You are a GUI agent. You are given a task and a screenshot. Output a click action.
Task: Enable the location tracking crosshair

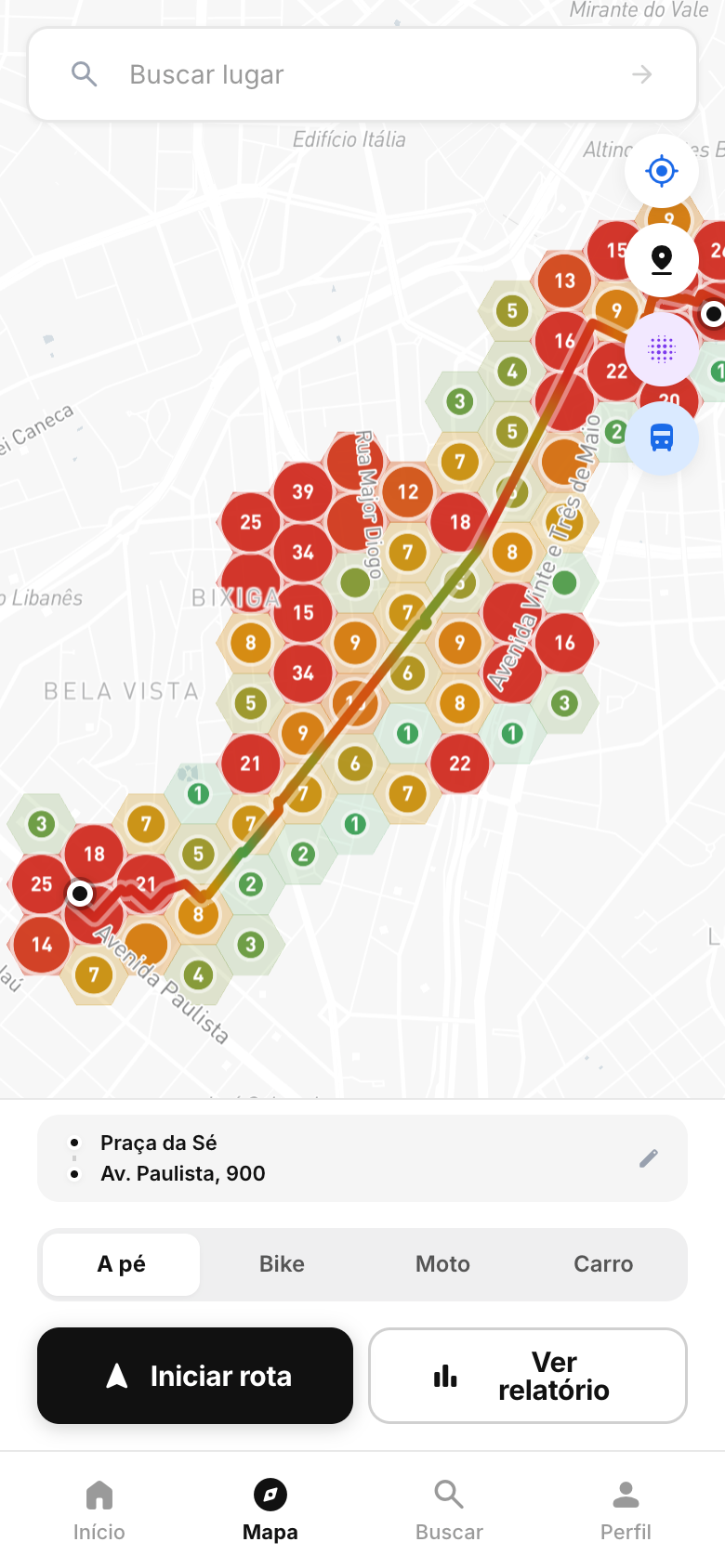[x=662, y=171]
